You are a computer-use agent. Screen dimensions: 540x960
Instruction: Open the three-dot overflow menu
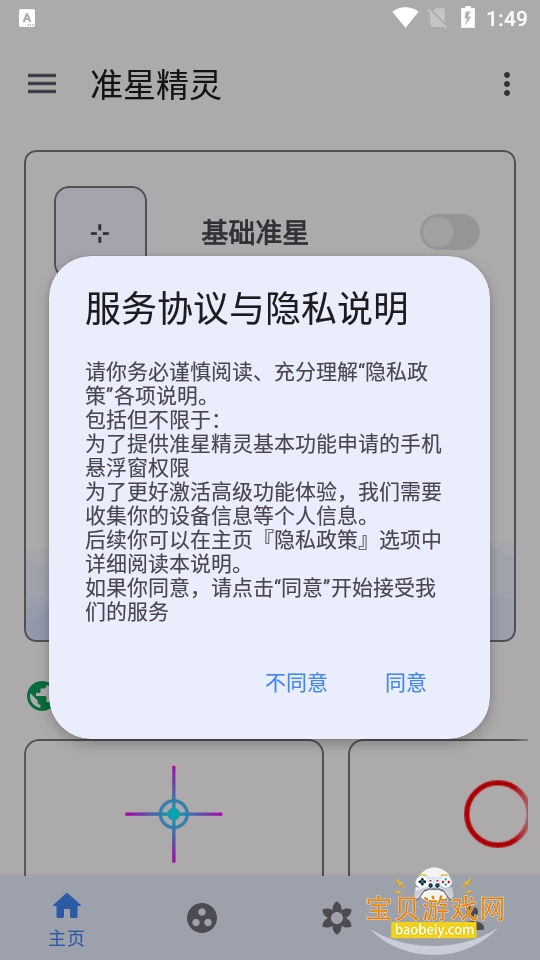pos(506,84)
